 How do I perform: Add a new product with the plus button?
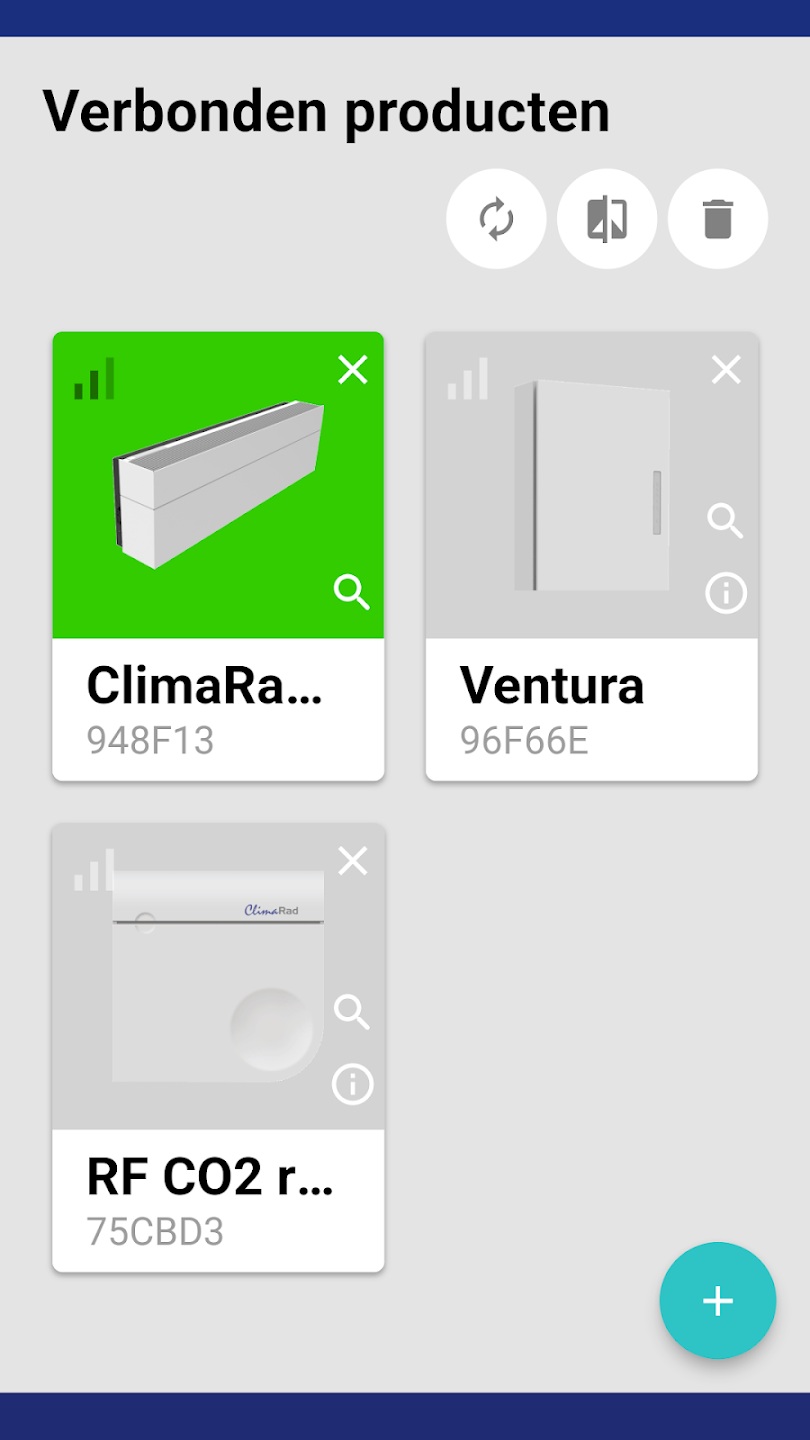pos(717,1300)
